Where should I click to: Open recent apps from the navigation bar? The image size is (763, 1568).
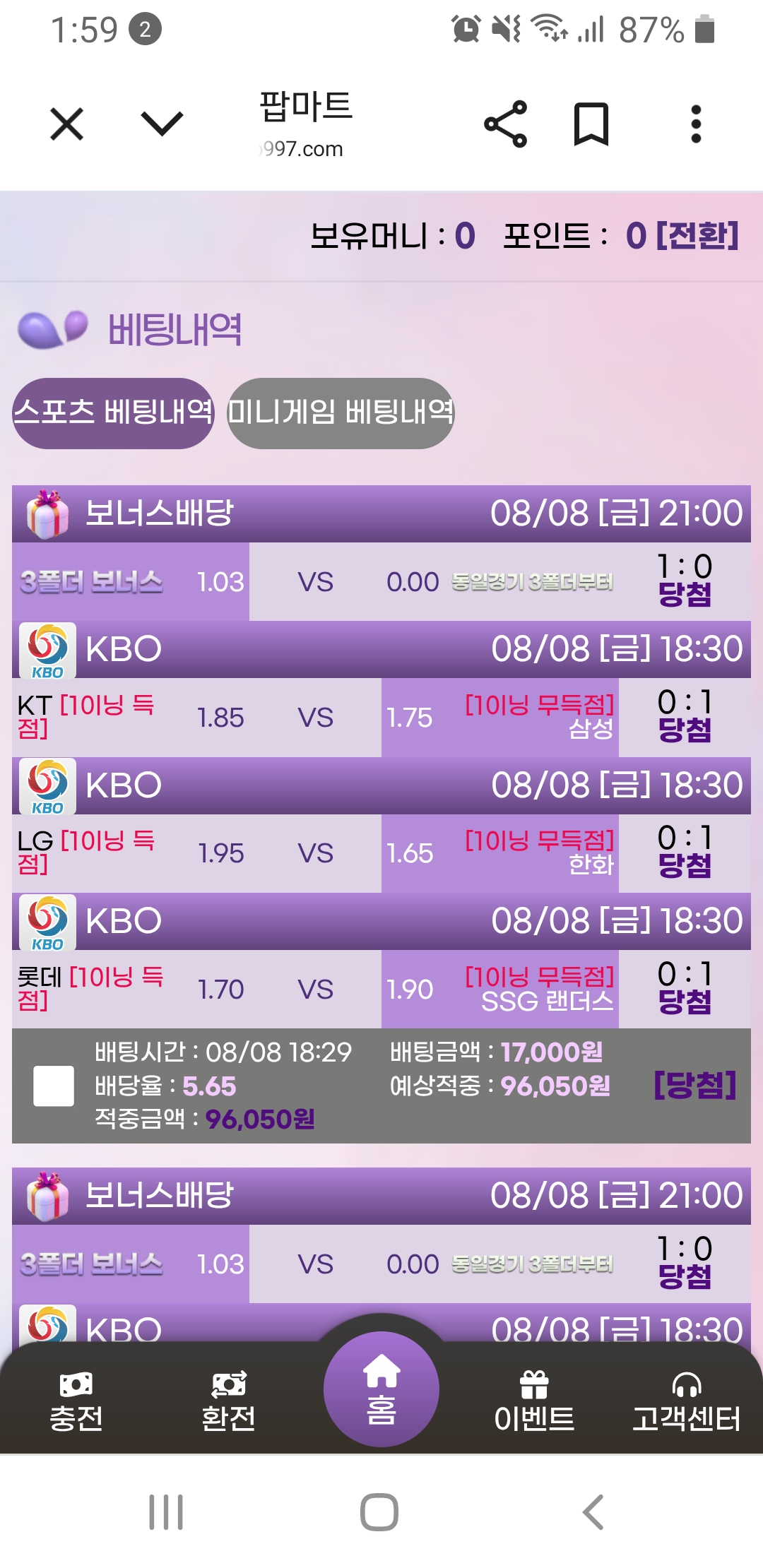(166, 1512)
